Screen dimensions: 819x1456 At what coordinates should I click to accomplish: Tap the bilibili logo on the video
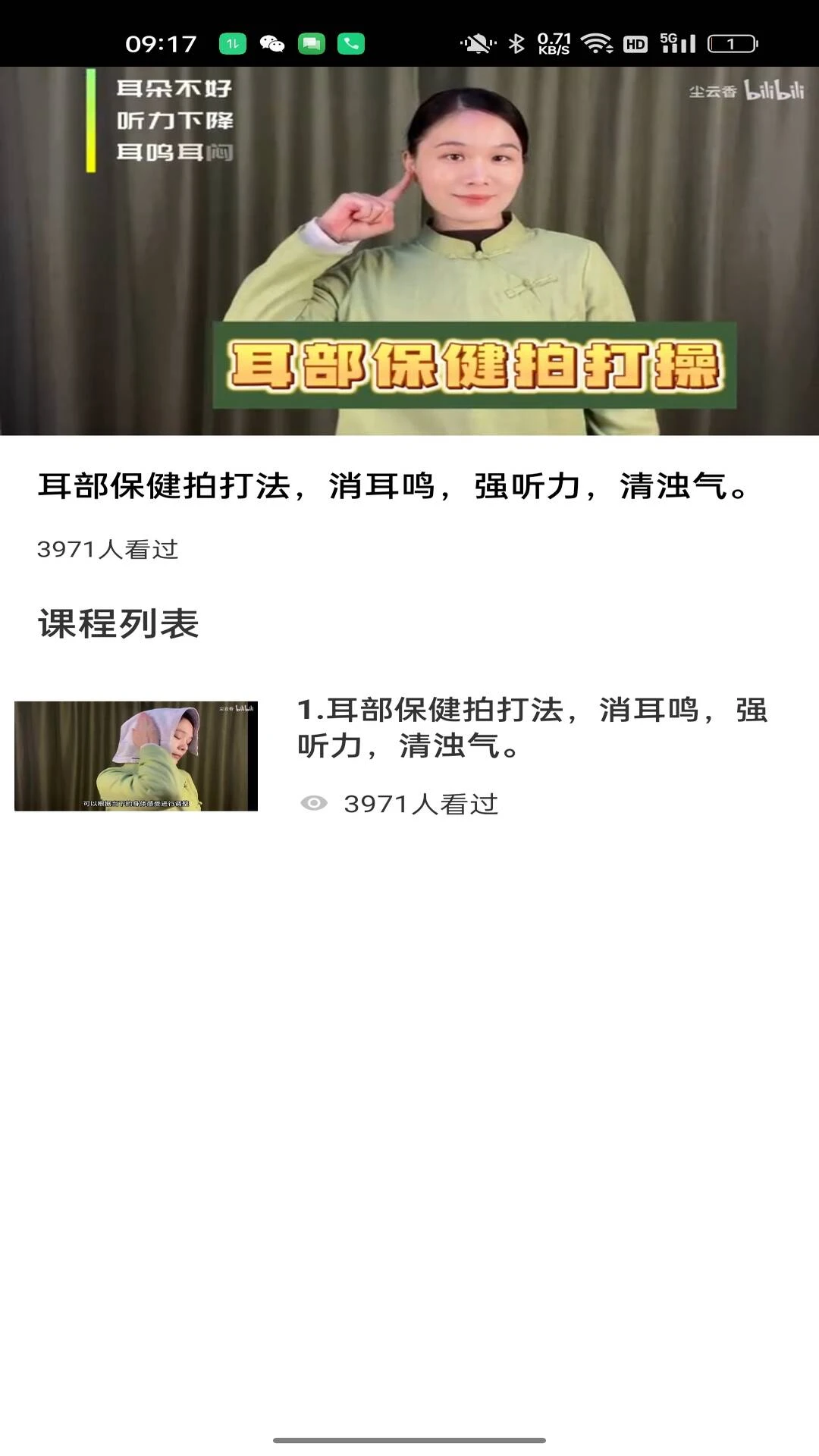click(772, 90)
